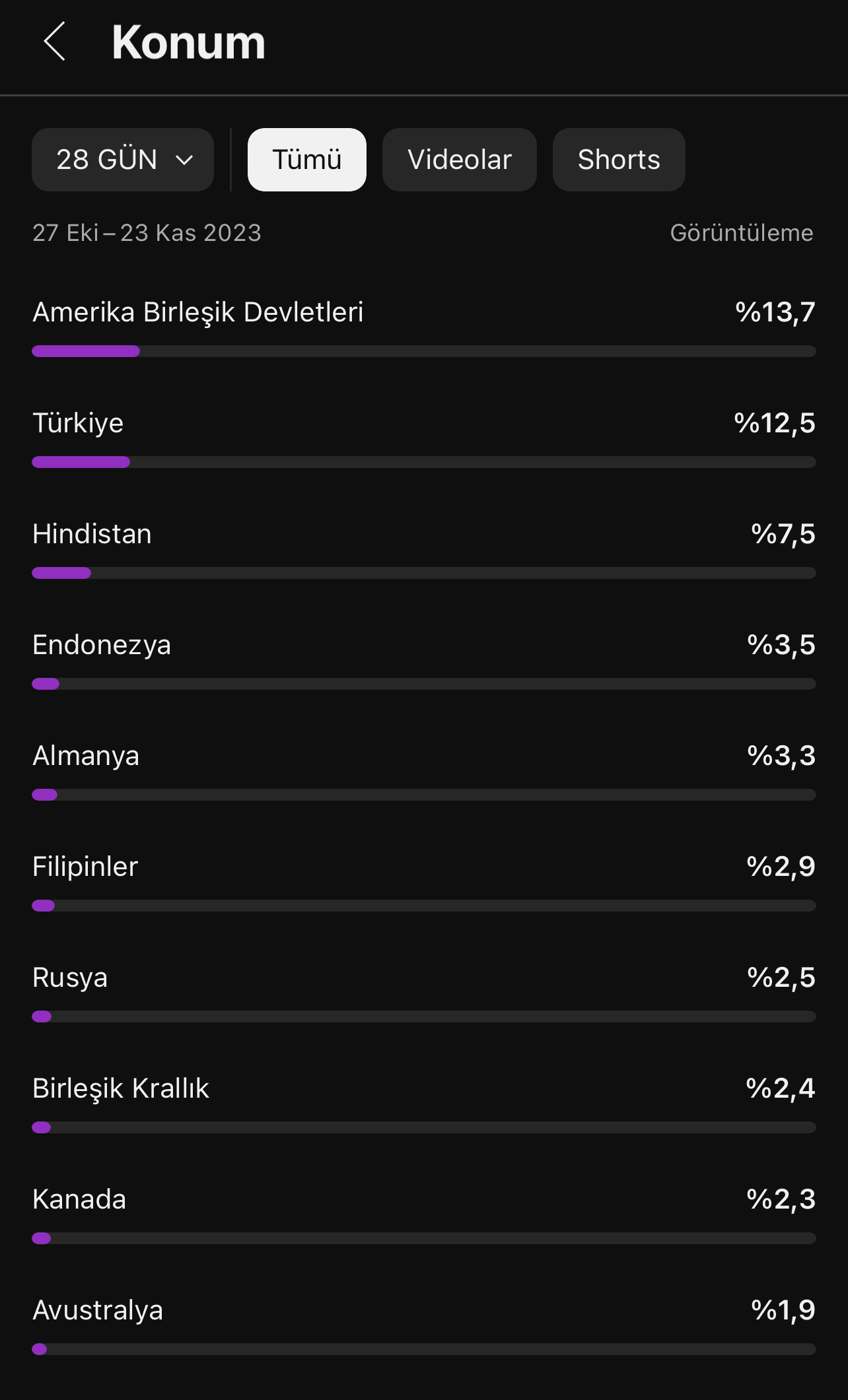This screenshot has height=1400, width=848.
Task: Switch to the Videolar filter
Action: (460, 160)
